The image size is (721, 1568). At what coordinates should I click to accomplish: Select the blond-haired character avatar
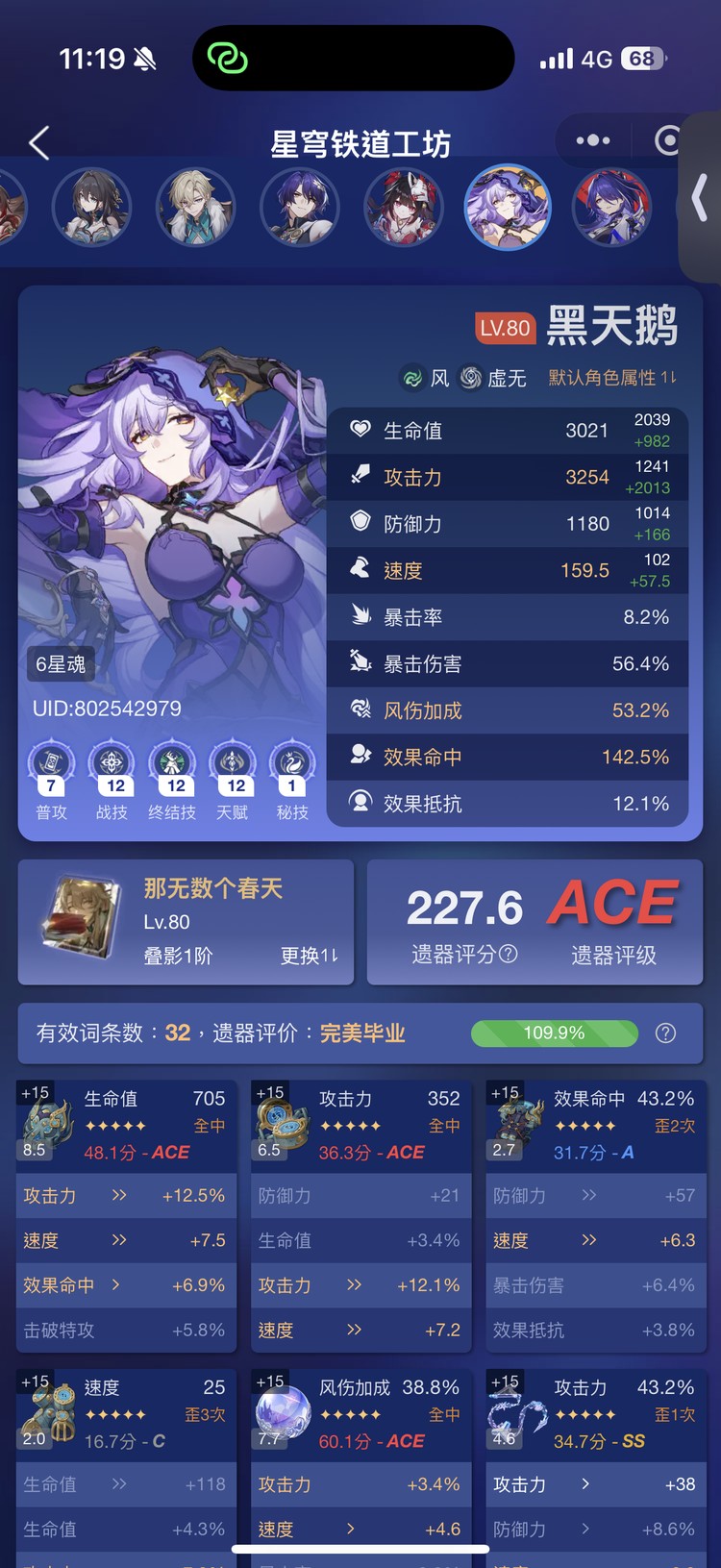coord(195,207)
